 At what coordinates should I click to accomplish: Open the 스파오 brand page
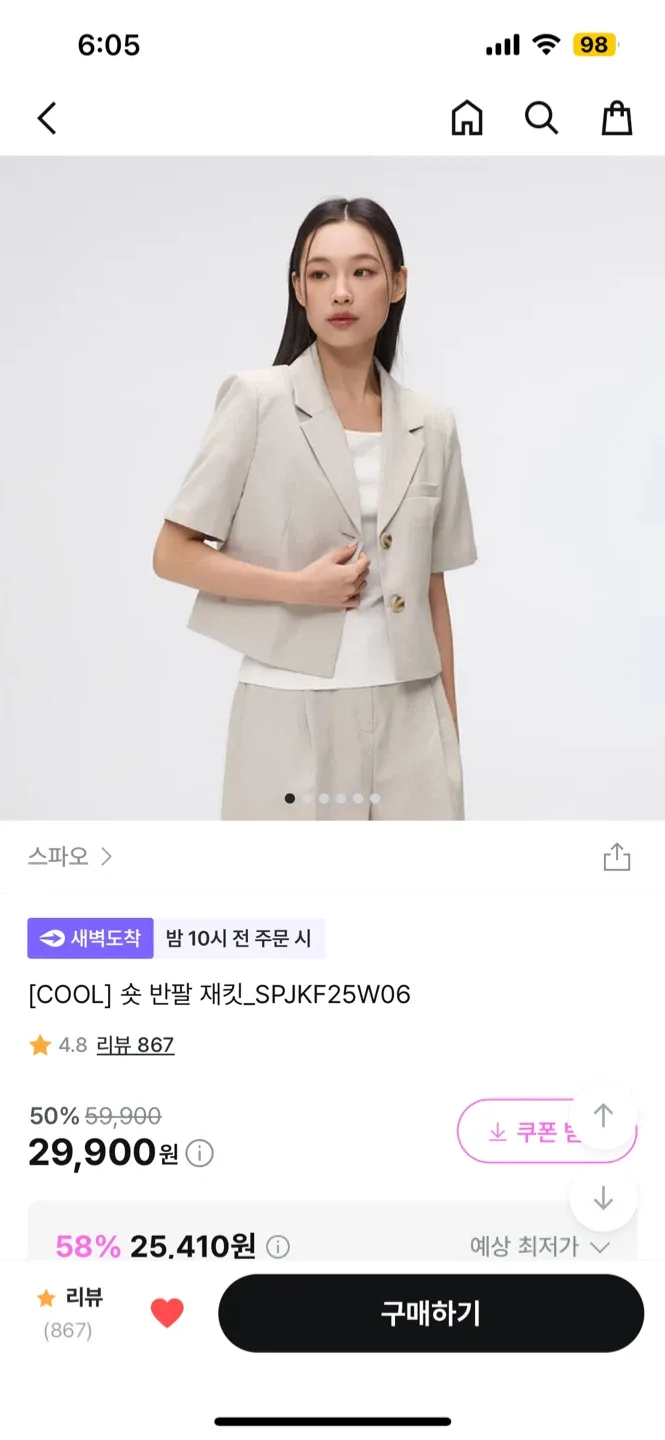click(x=70, y=857)
